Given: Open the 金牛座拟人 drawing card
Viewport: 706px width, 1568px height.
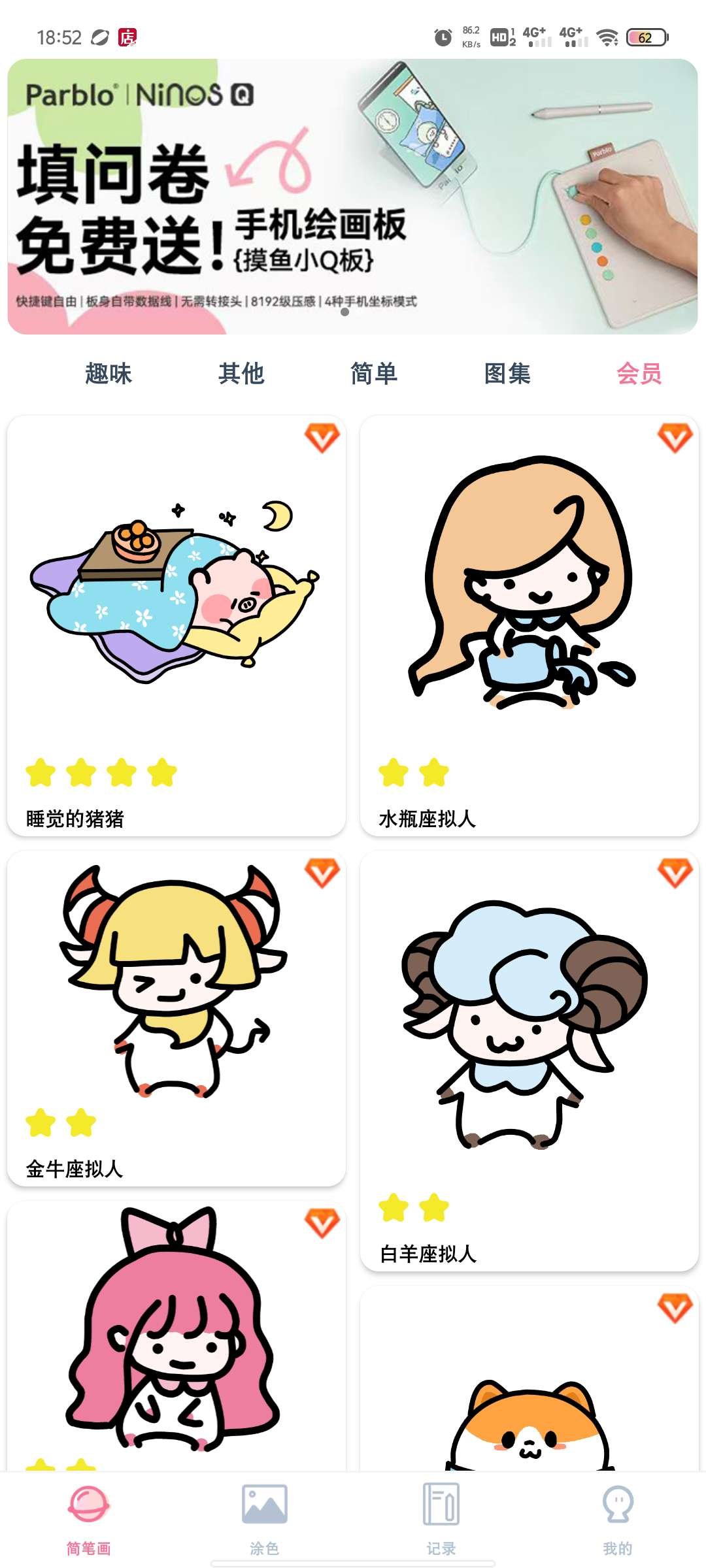Looking at the screenshot, I should pyautogui.click(x=176, y=1017).
